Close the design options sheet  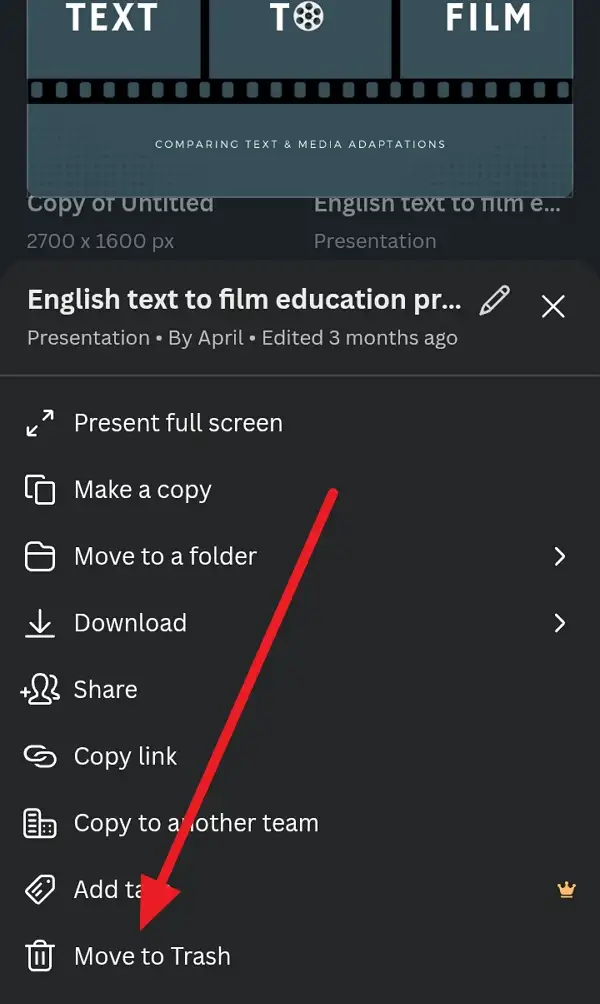click(x=553, y=306)
